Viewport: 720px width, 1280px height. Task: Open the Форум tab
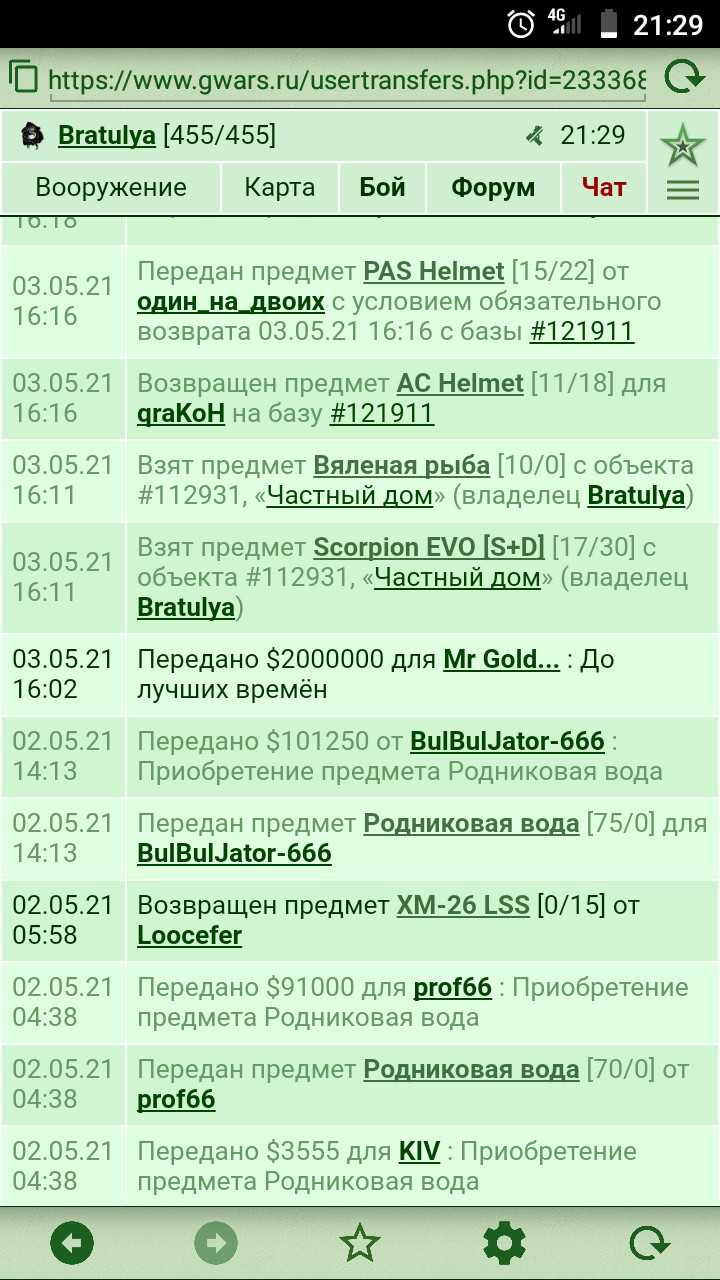coord(493,187)
